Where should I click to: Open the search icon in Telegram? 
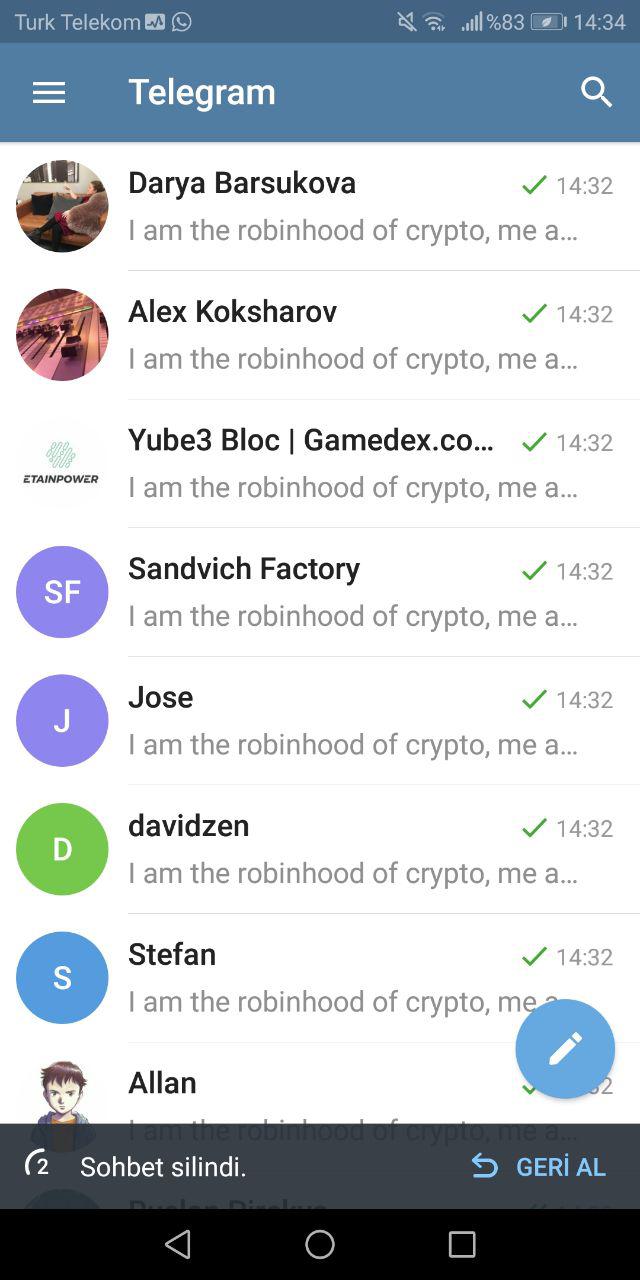(x=596, y=92)
